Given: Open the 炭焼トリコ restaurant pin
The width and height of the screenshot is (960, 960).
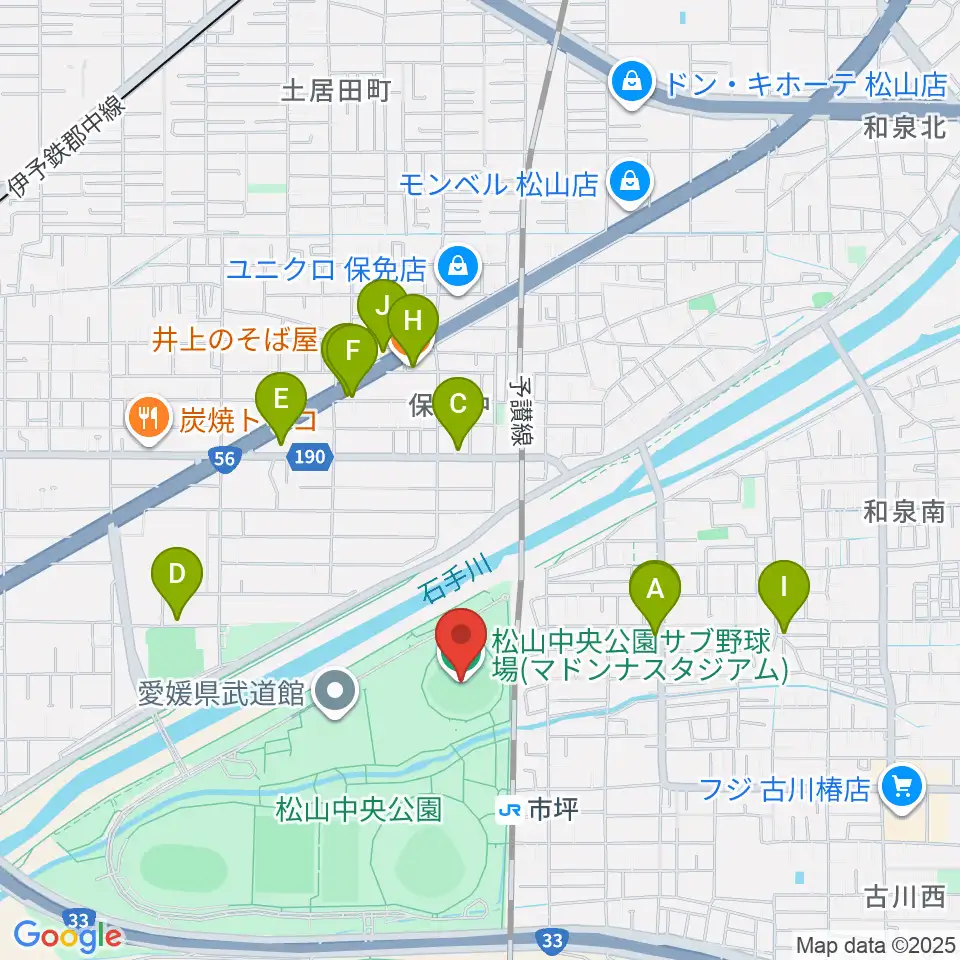Looking at the screenshot, I should pyautogui.click(x=148, y=418).
